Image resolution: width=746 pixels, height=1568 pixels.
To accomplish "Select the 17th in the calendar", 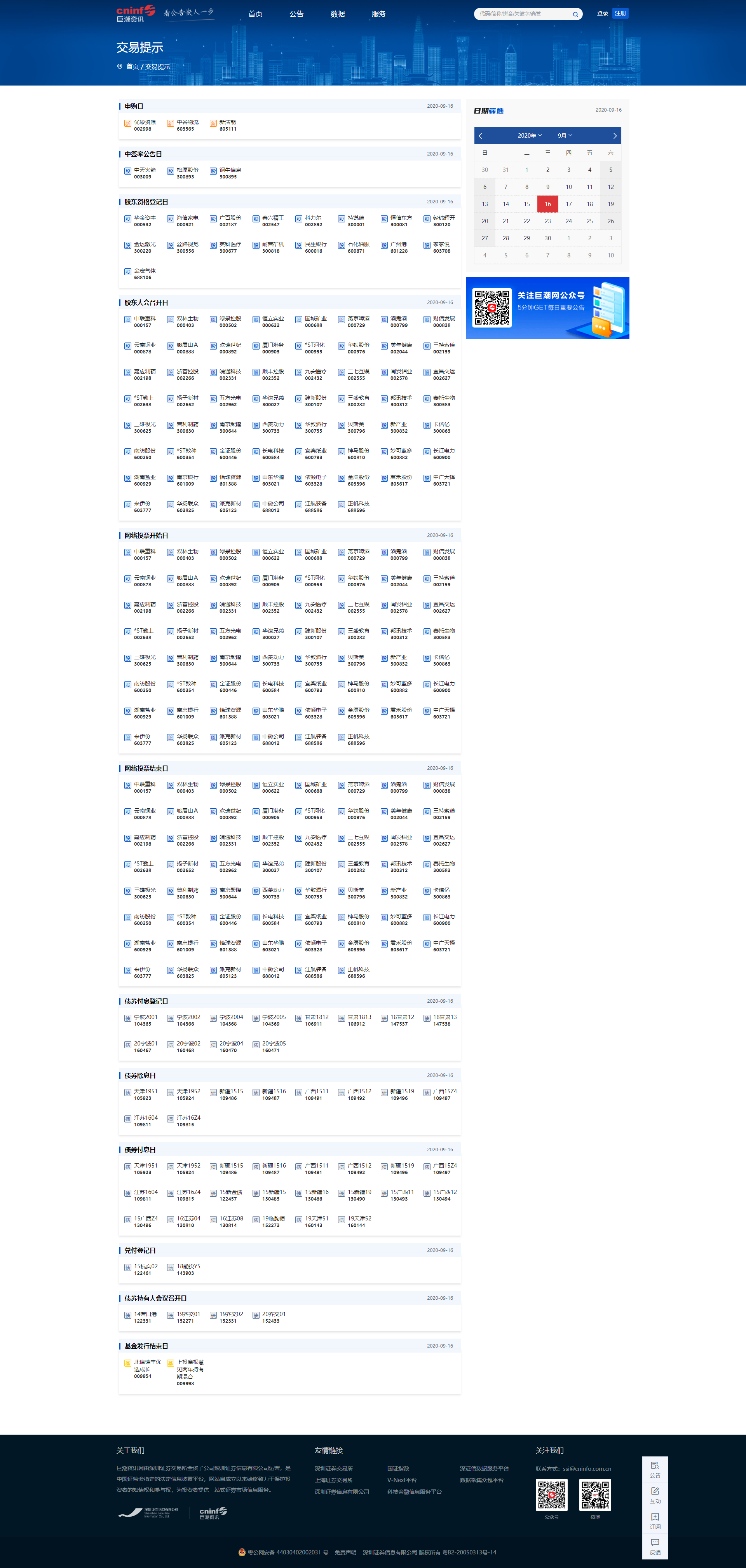I will tap(568, 204).
